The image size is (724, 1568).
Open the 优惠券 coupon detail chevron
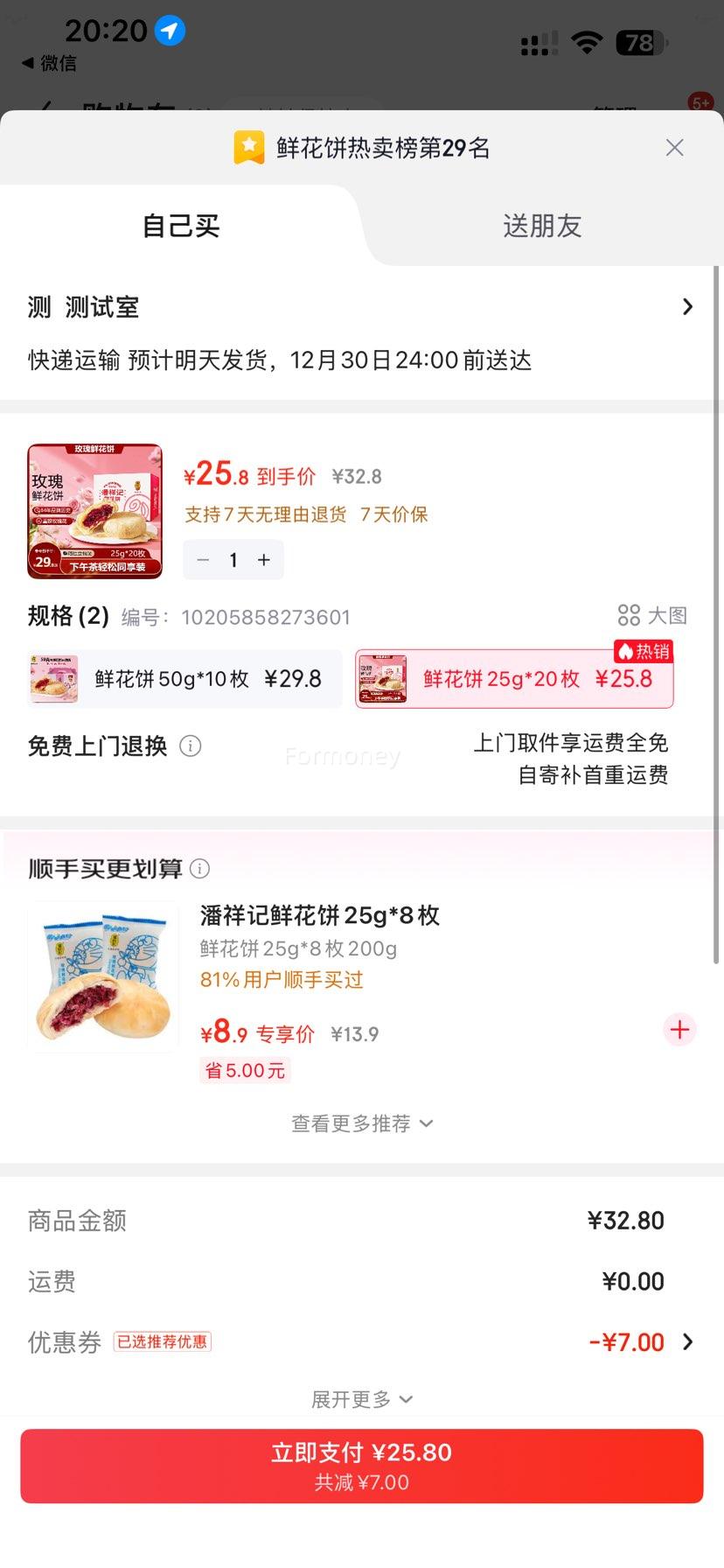690,1341
